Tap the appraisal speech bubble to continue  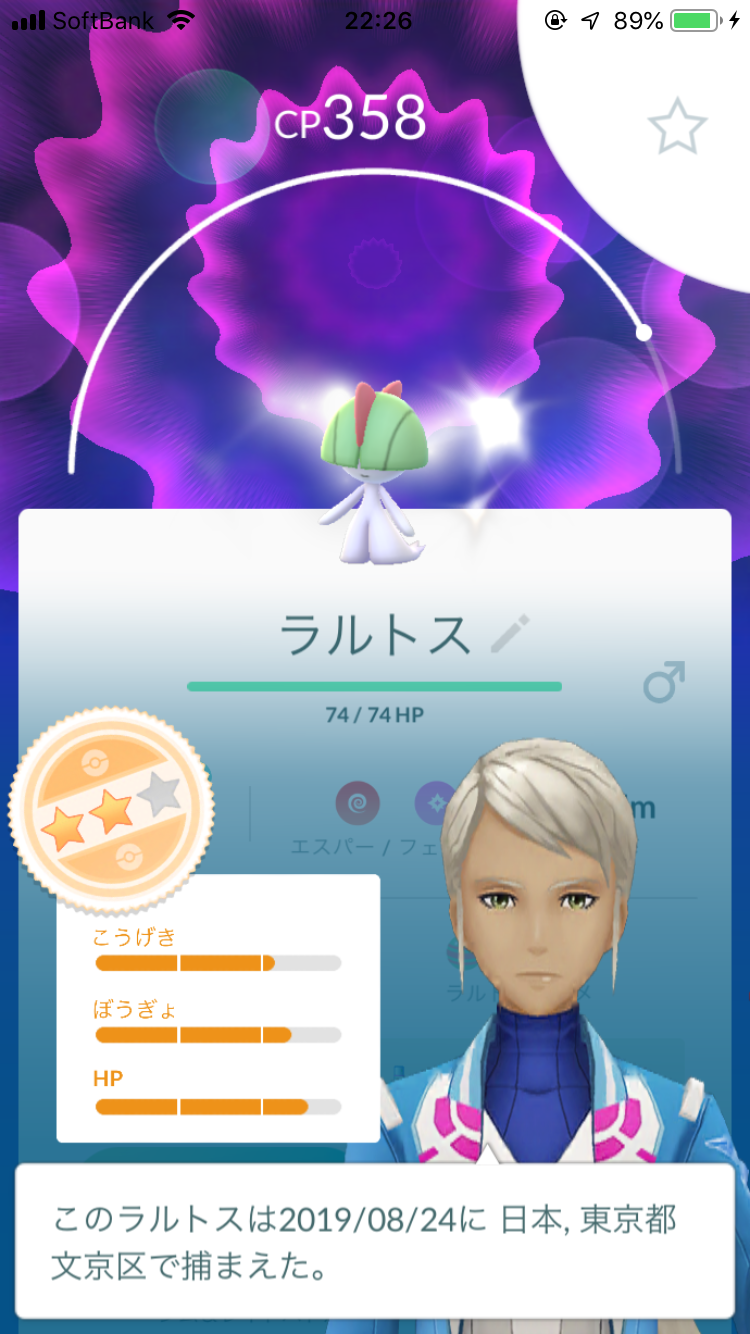click(375, 1240)
